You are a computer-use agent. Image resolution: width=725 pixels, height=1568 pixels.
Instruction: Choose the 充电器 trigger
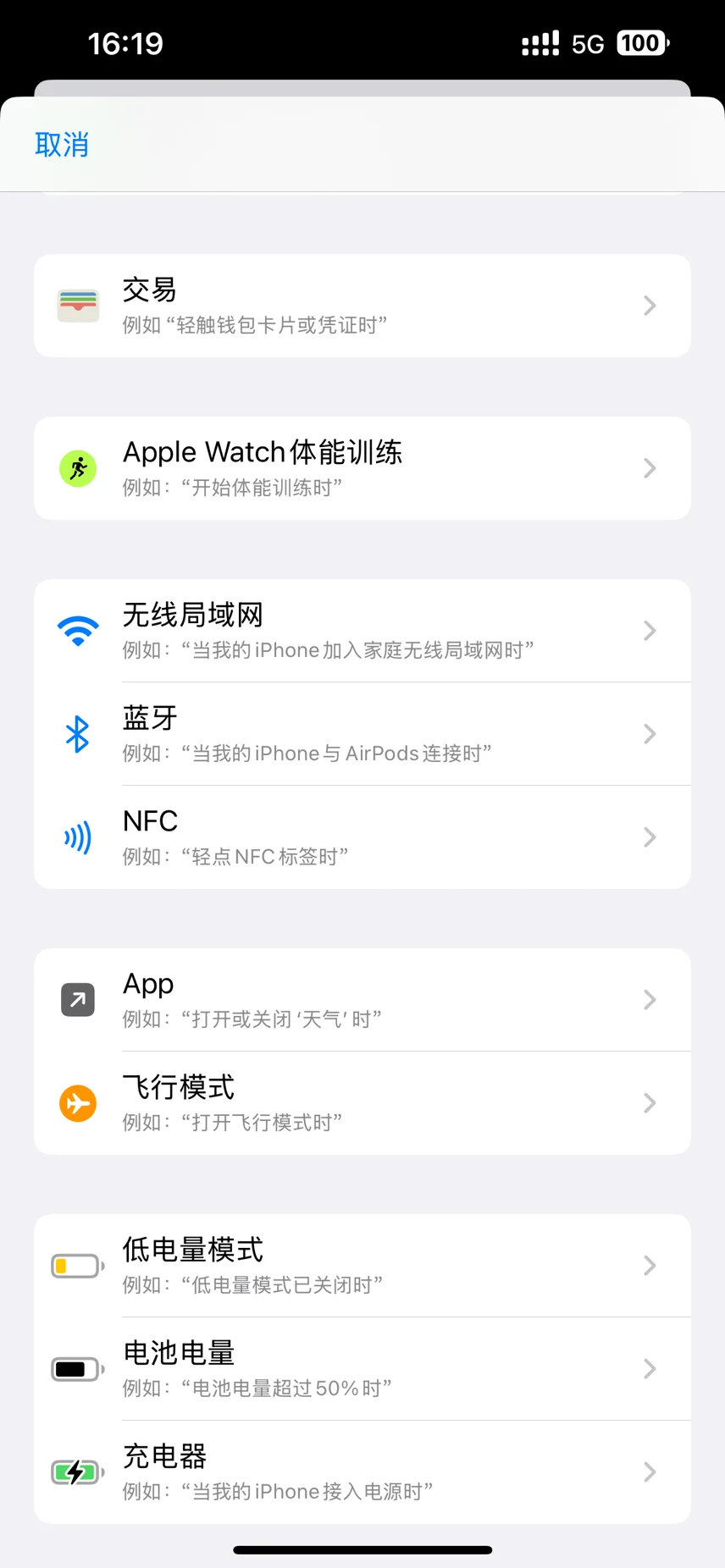point(362,1472)
